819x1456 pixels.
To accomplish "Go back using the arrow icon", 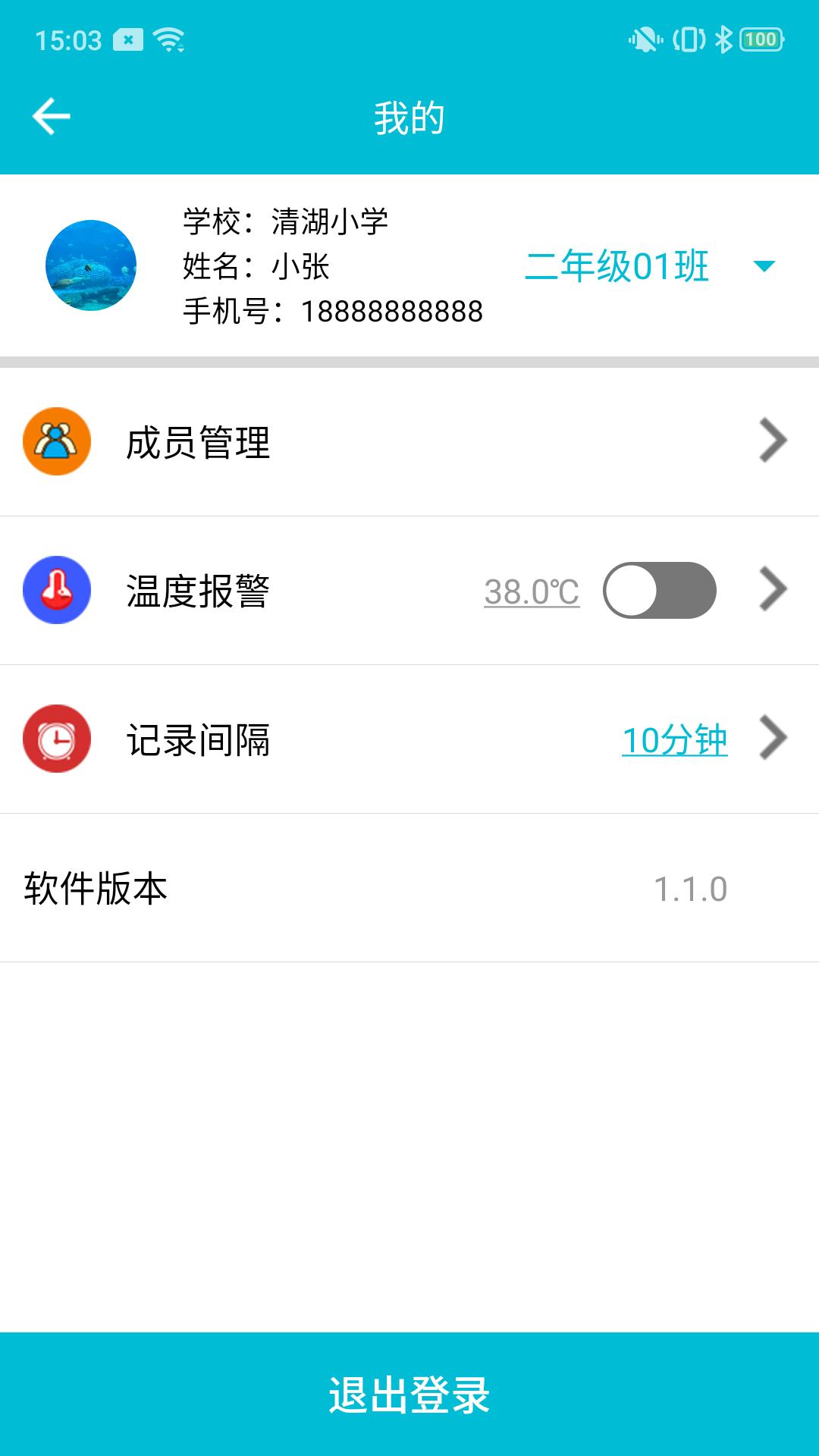I will tap(52, 117).
